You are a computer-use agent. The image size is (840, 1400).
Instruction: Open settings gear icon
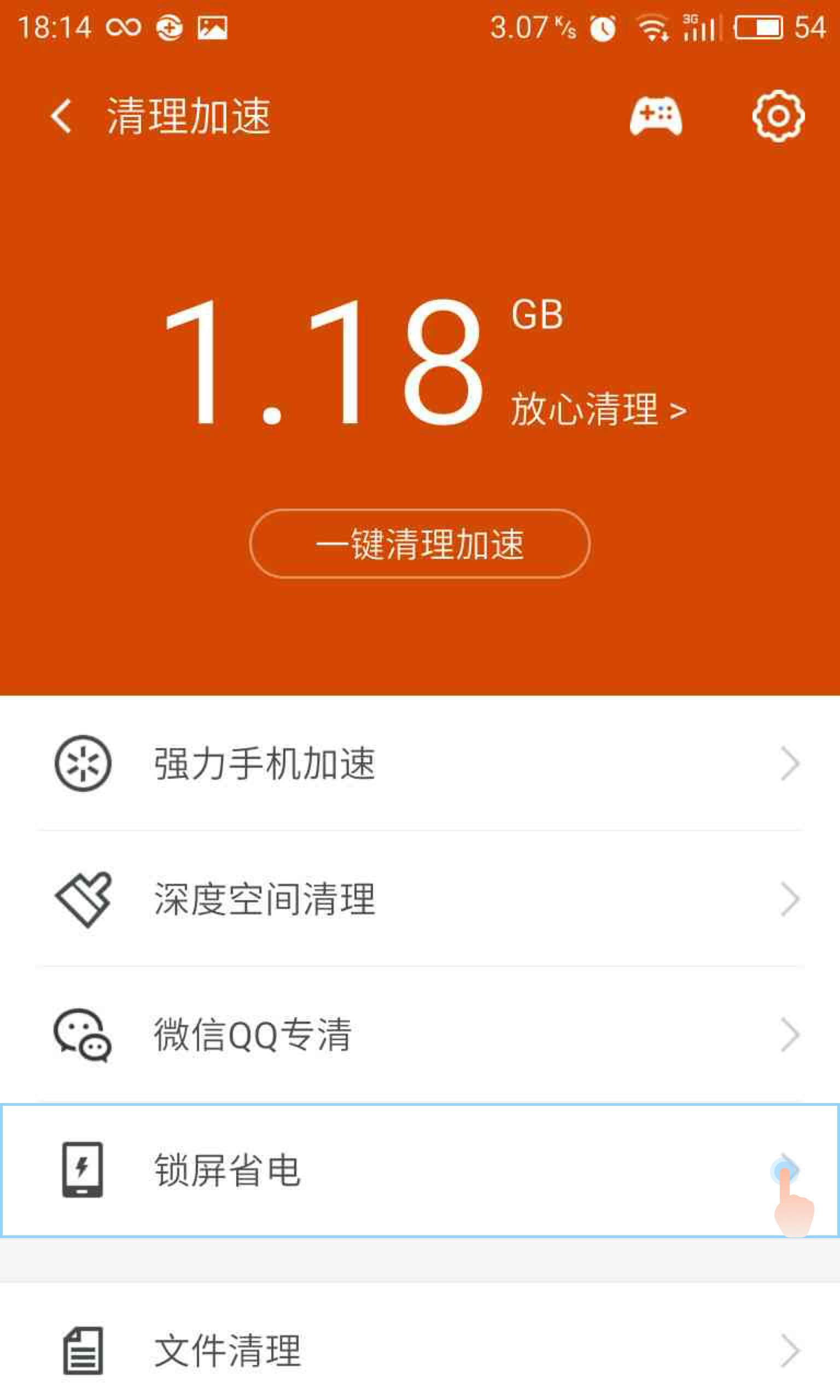[x=778, y=116]
